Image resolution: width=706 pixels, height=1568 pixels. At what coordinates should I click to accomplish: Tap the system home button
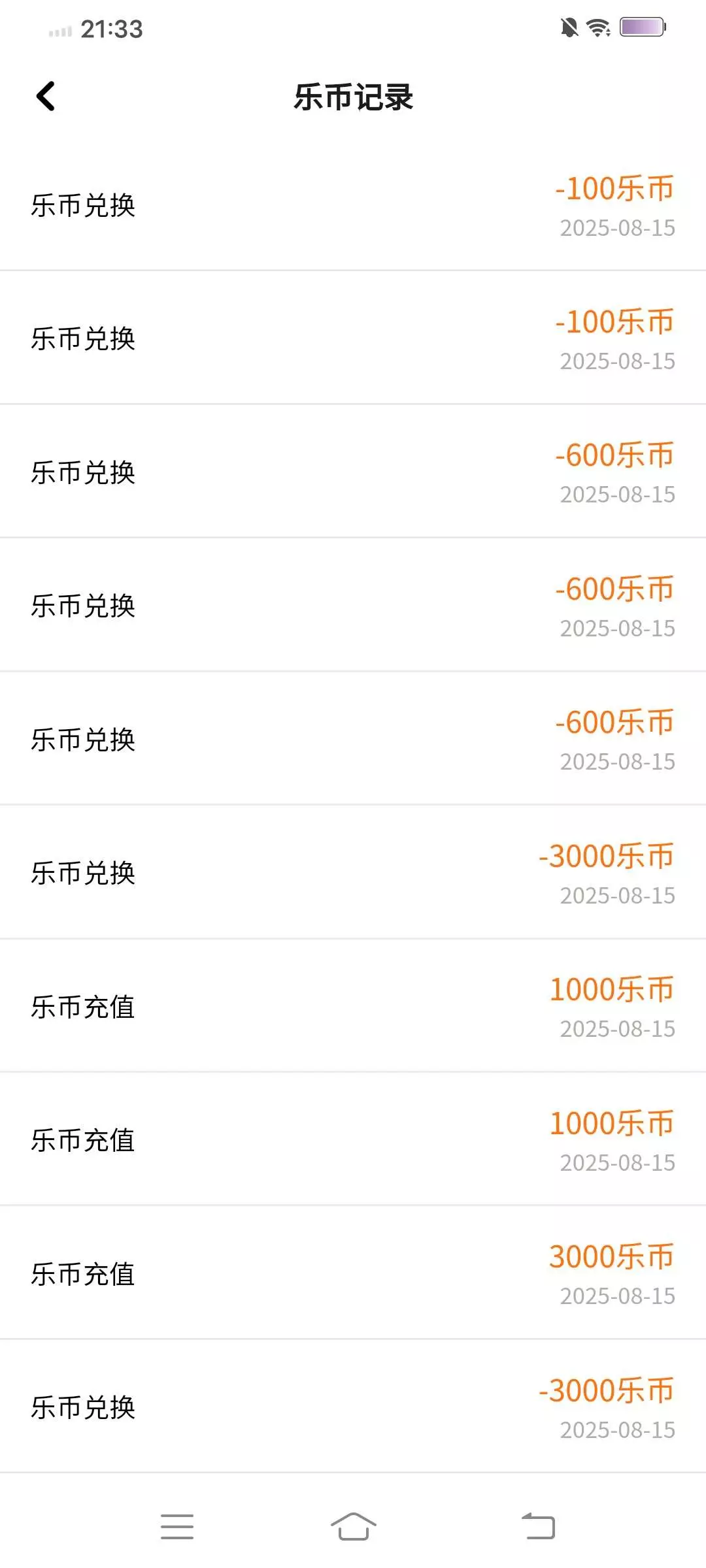point(353,1526)
